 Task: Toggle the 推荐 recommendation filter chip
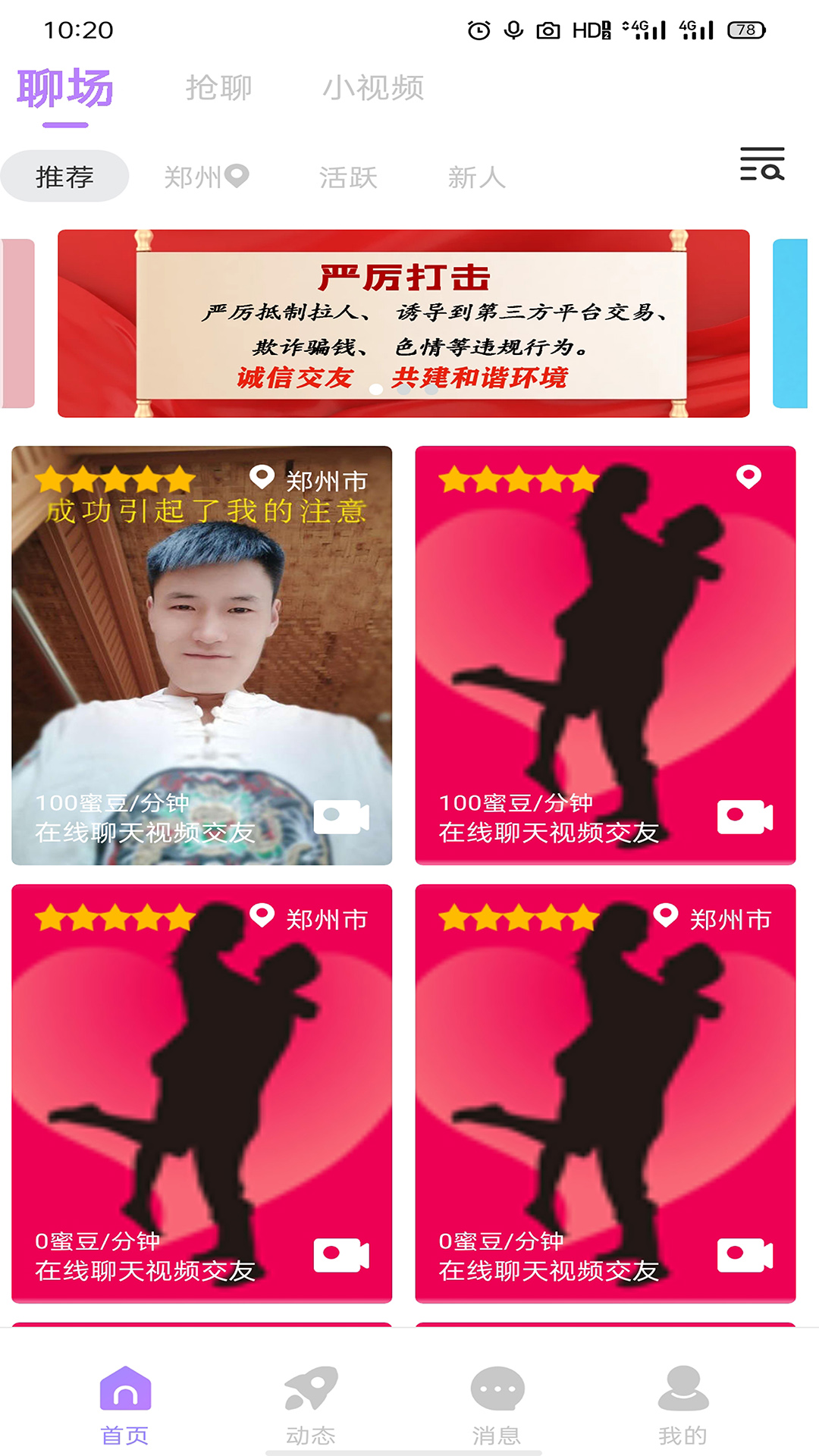click(64, 175)
